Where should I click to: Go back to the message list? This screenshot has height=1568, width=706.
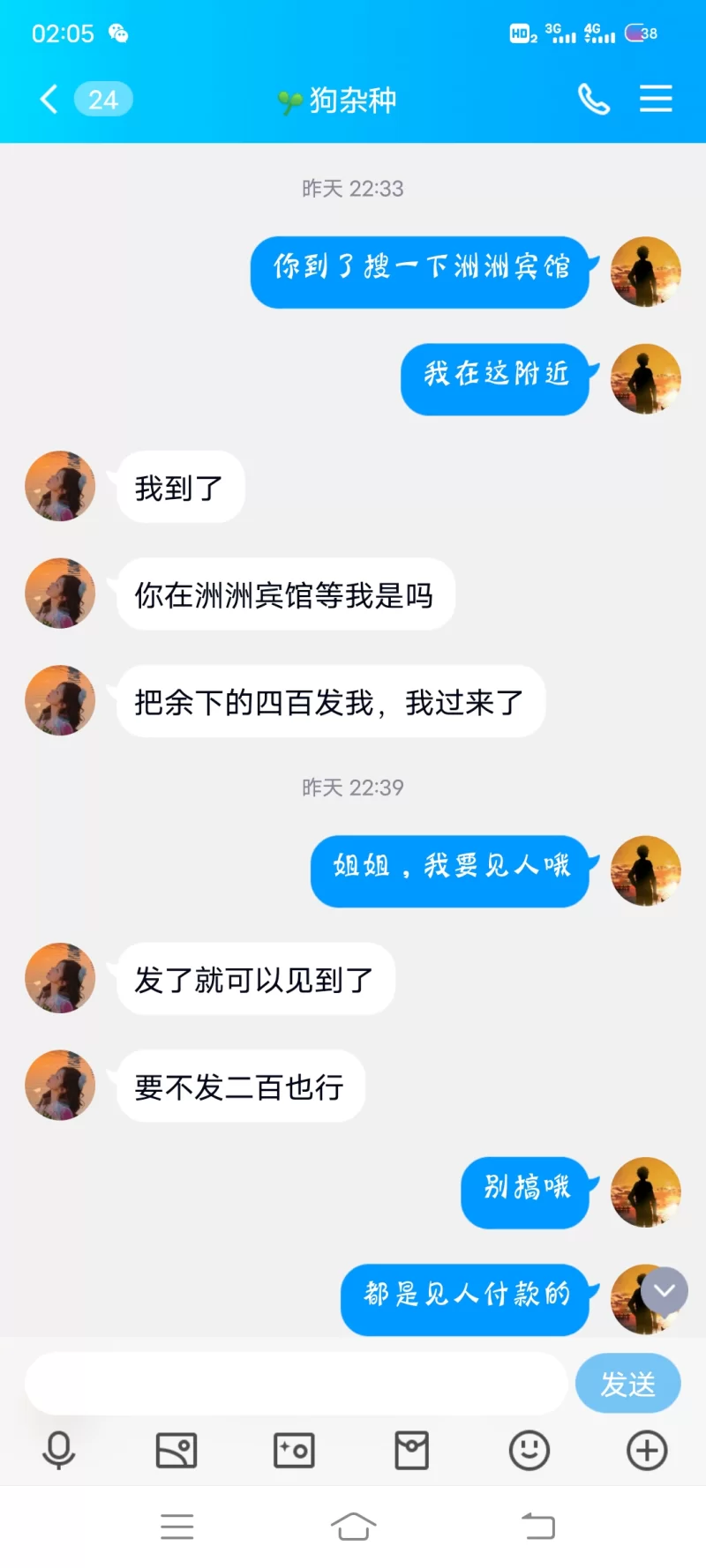49,99
